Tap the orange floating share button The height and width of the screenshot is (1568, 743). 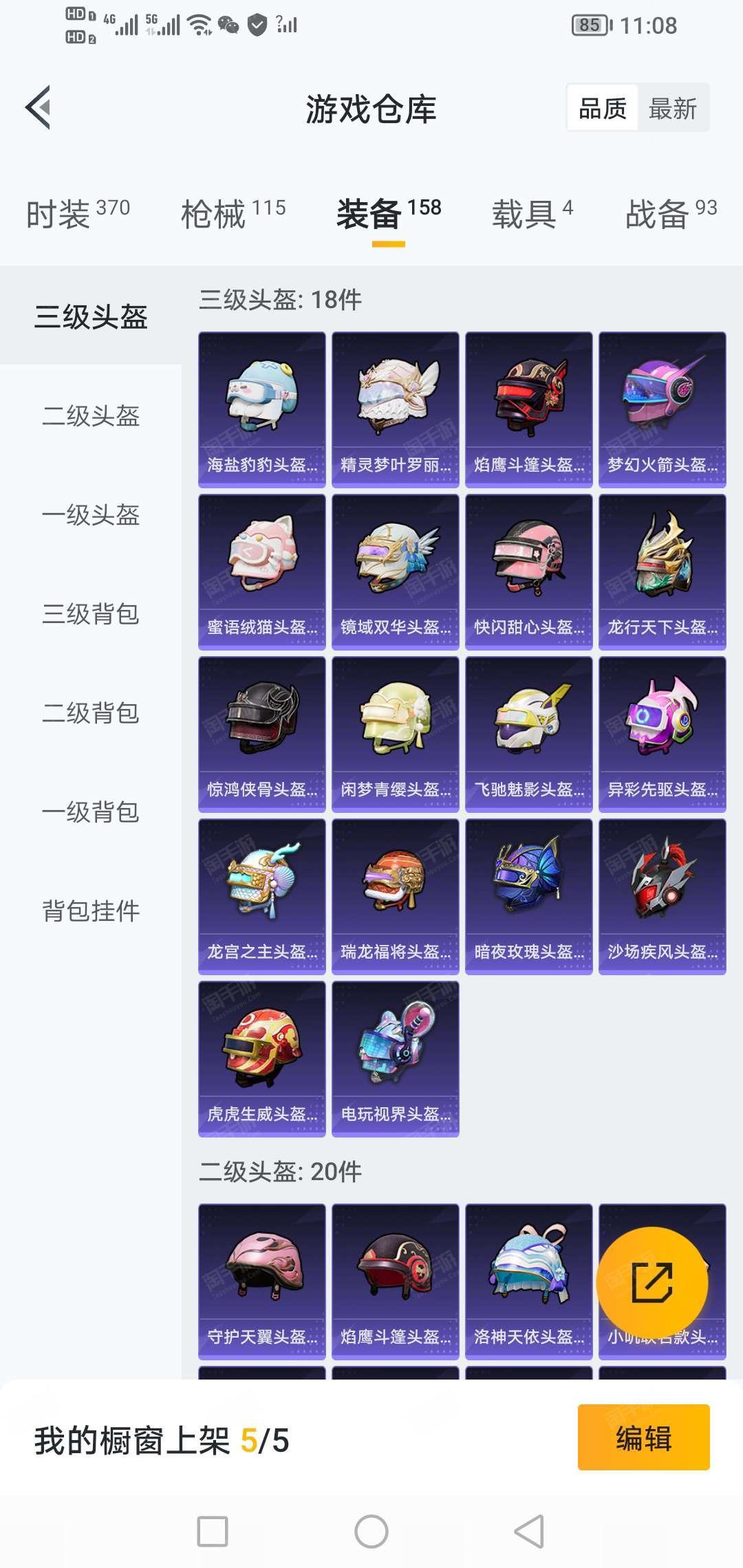tap(652, 1283)
